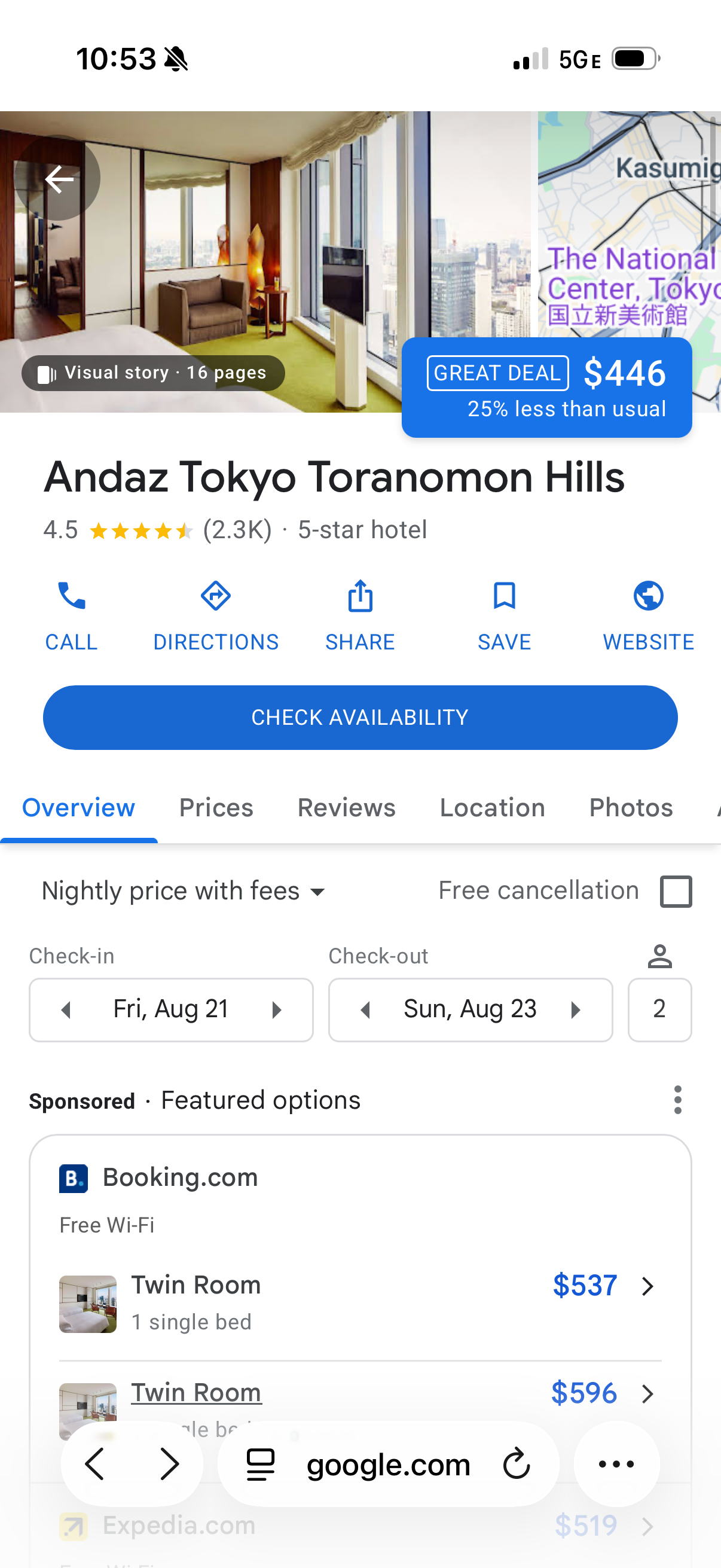Tap the CHECK AVAILABILITY button
The image size is (721, 1568).
360,717
